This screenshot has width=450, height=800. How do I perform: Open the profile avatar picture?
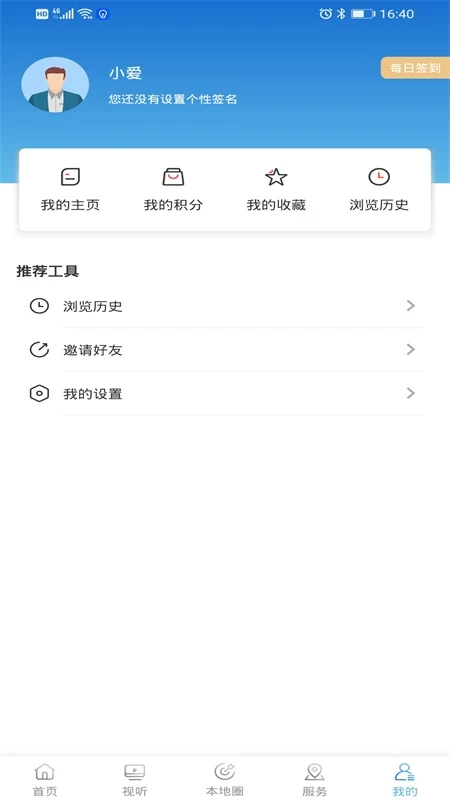[55, 85]
